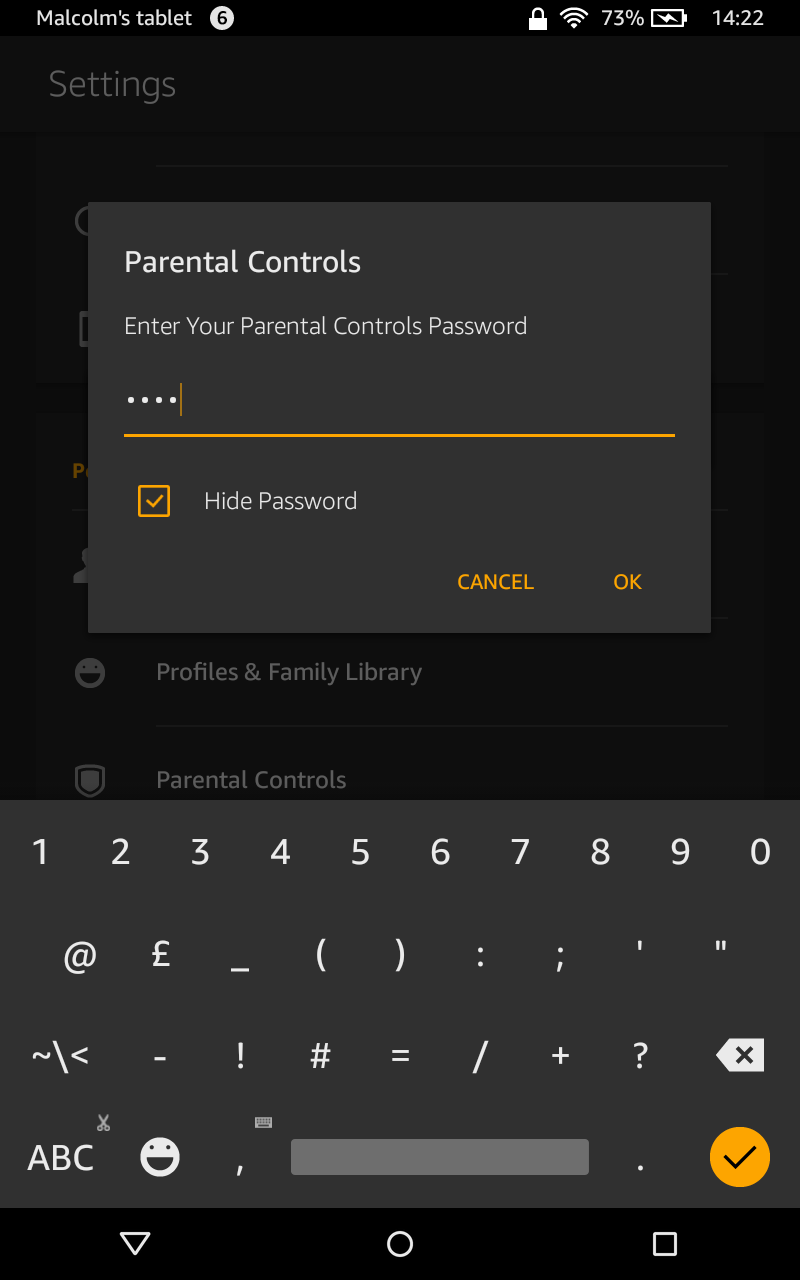Open more symbols with ~\< key
Viewport: 800px width, 1280px height.
click(x=60, y=1055)
